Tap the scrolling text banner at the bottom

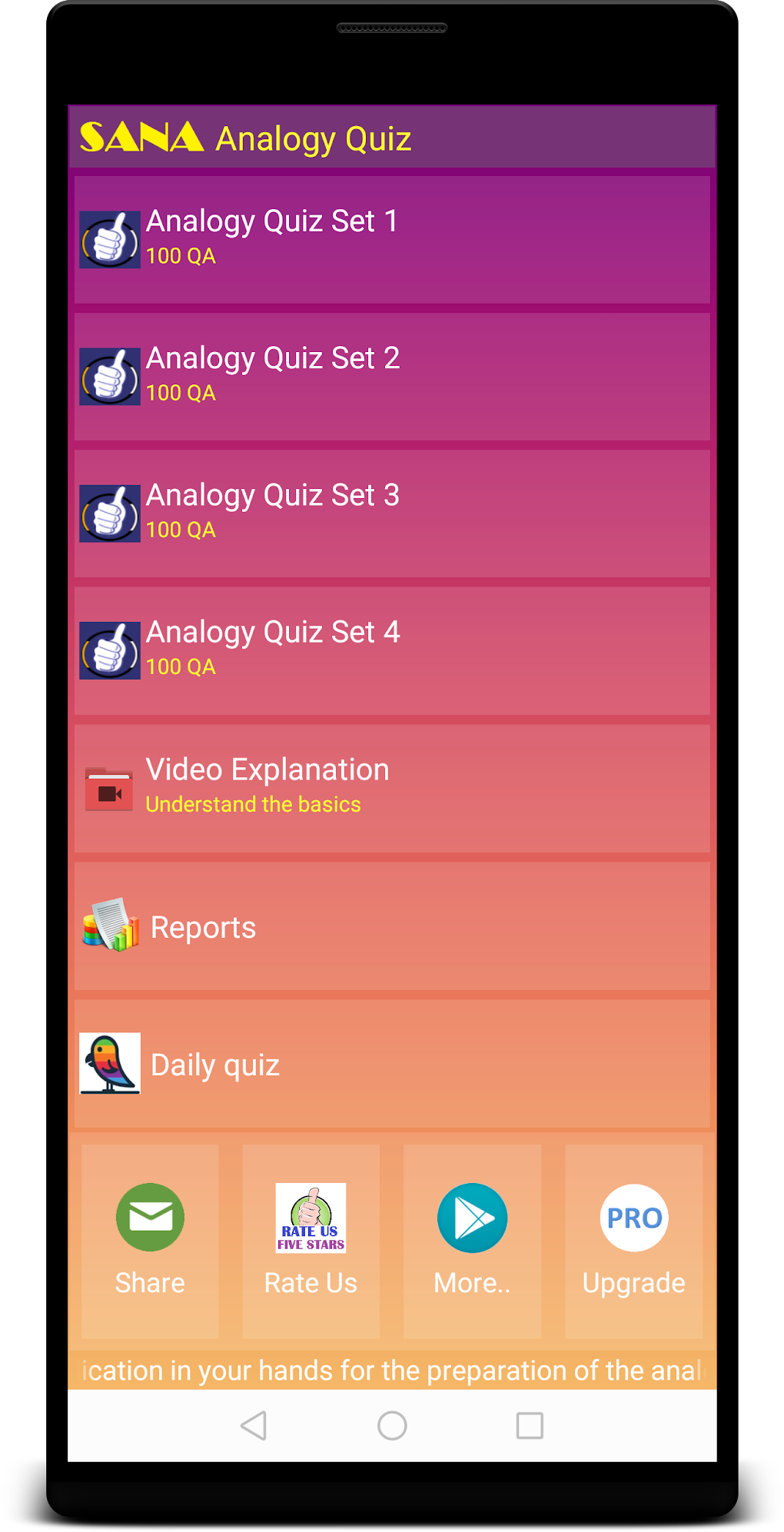392,1369
